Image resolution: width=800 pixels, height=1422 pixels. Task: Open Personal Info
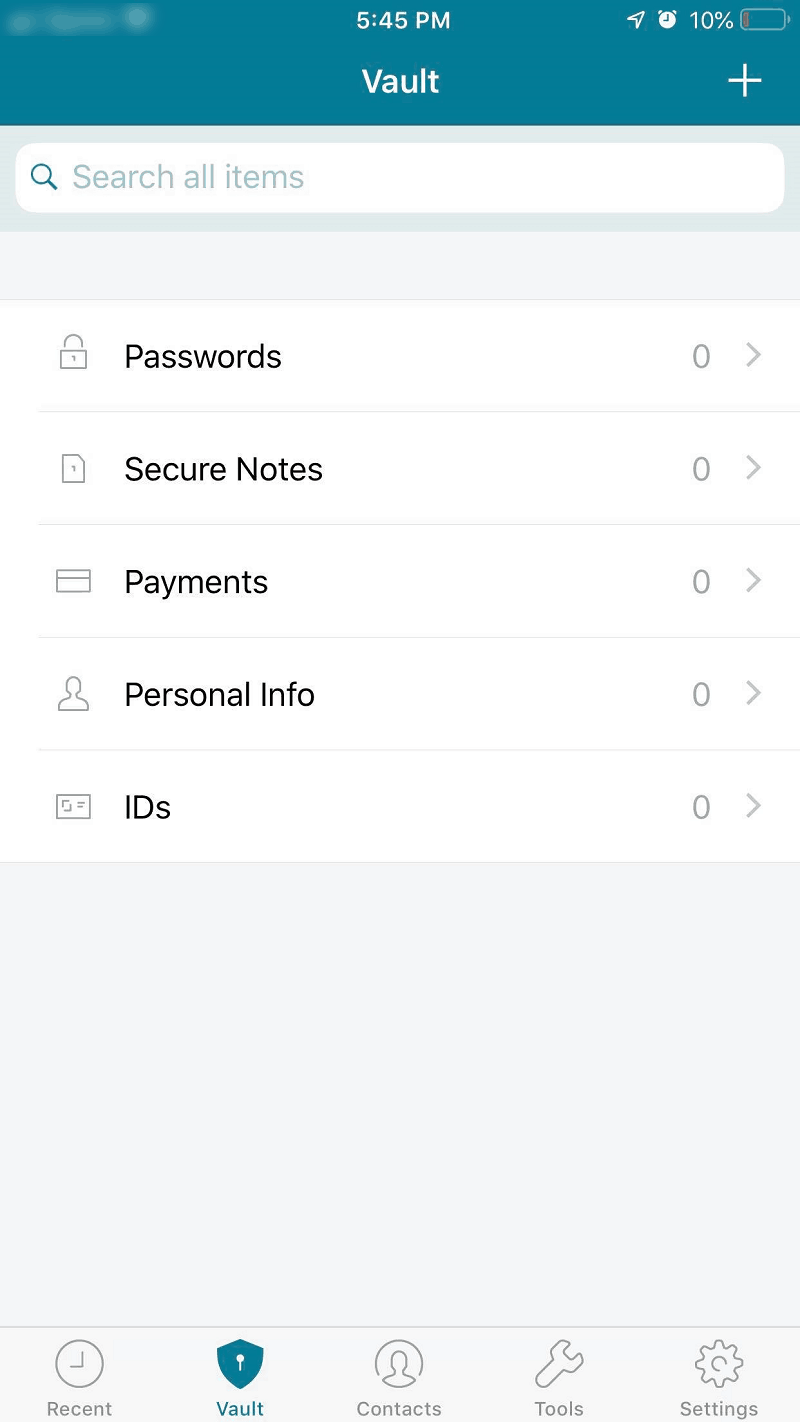pos(400,694)
